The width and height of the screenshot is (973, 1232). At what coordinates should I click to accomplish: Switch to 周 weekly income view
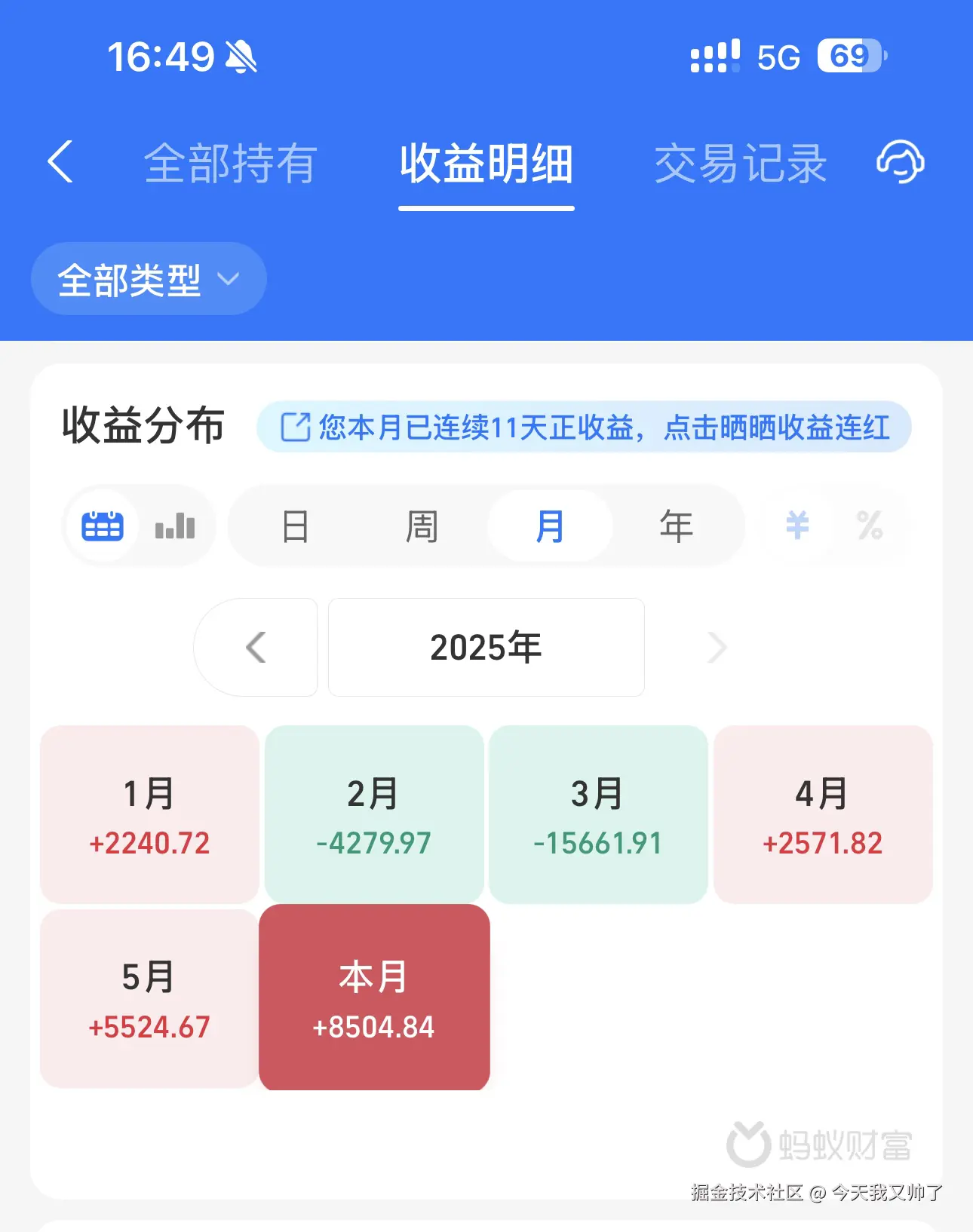[x=422, y=526]
